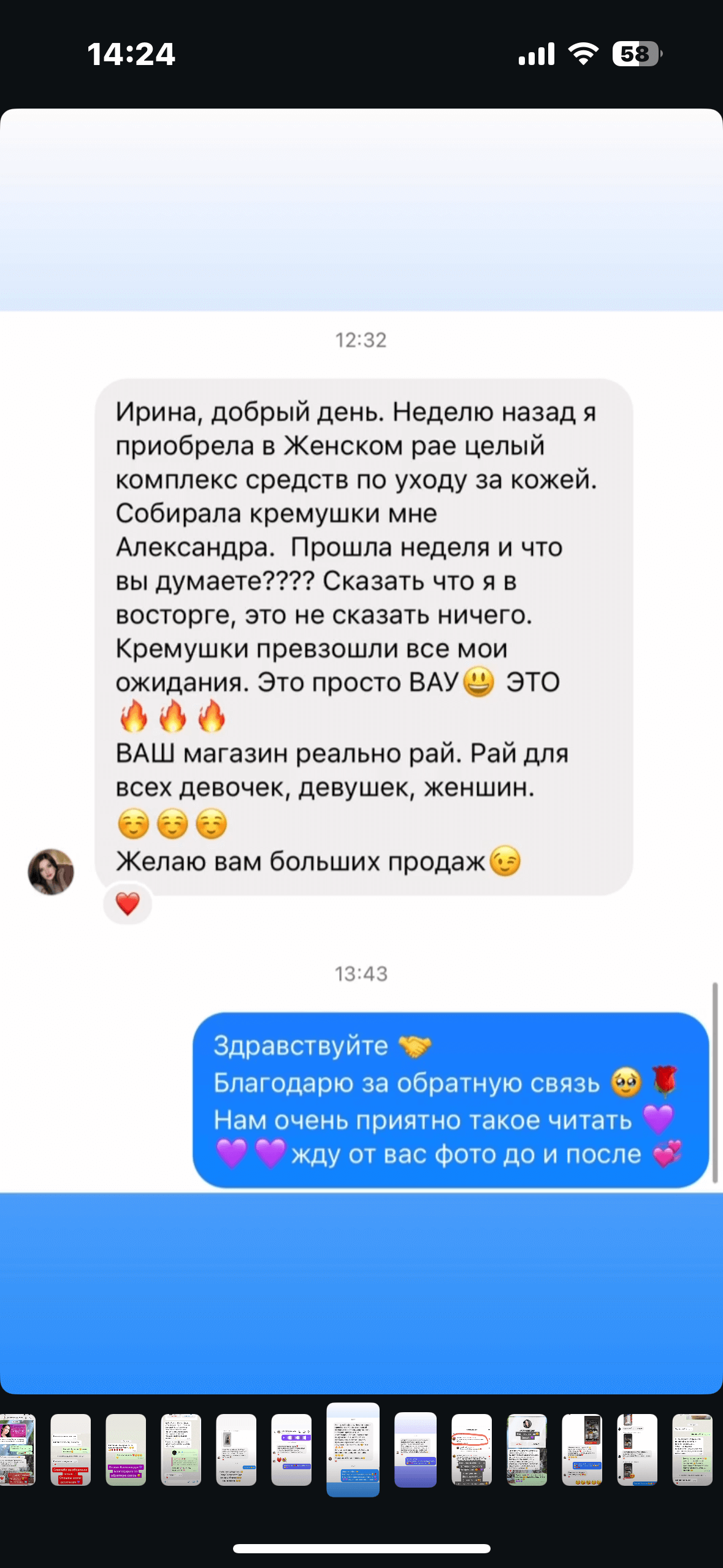723x1568 pixels.
Task: Select the enlarged current thumbnail in the strip
Action: [x=353, y=1450]
